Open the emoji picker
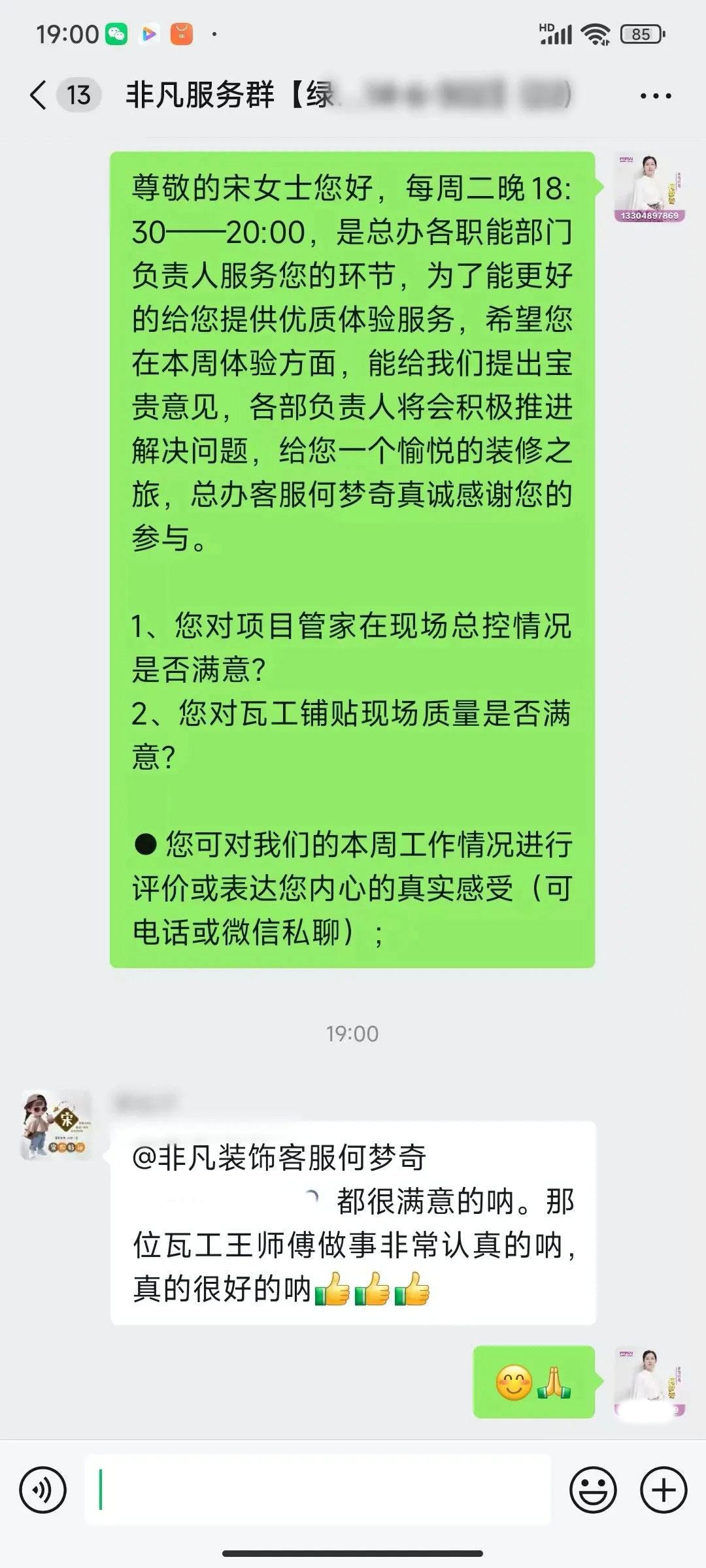The width and height of the screenshot is (706, 1568). point(593,1491)
